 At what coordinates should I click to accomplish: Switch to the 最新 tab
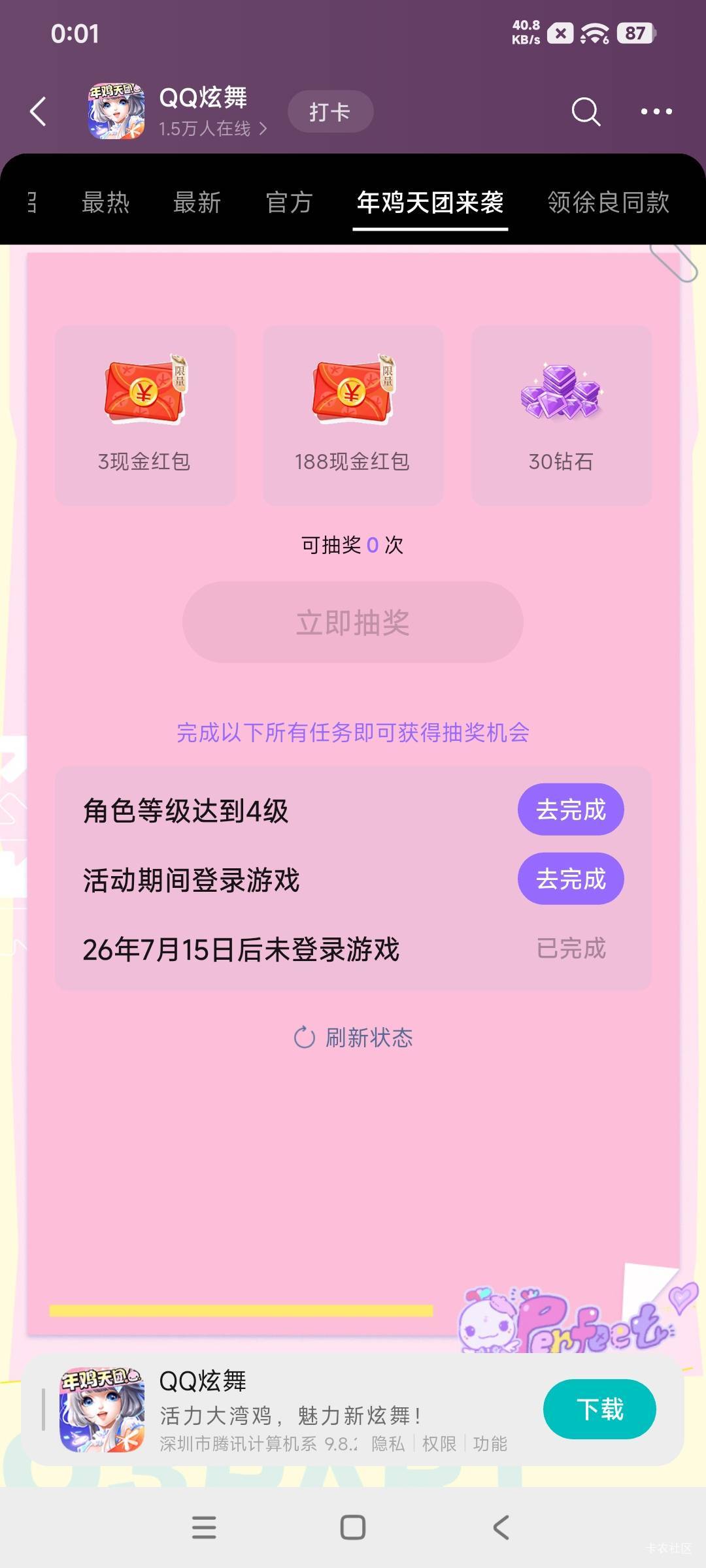pyautogui.click(x=197, y=203)
